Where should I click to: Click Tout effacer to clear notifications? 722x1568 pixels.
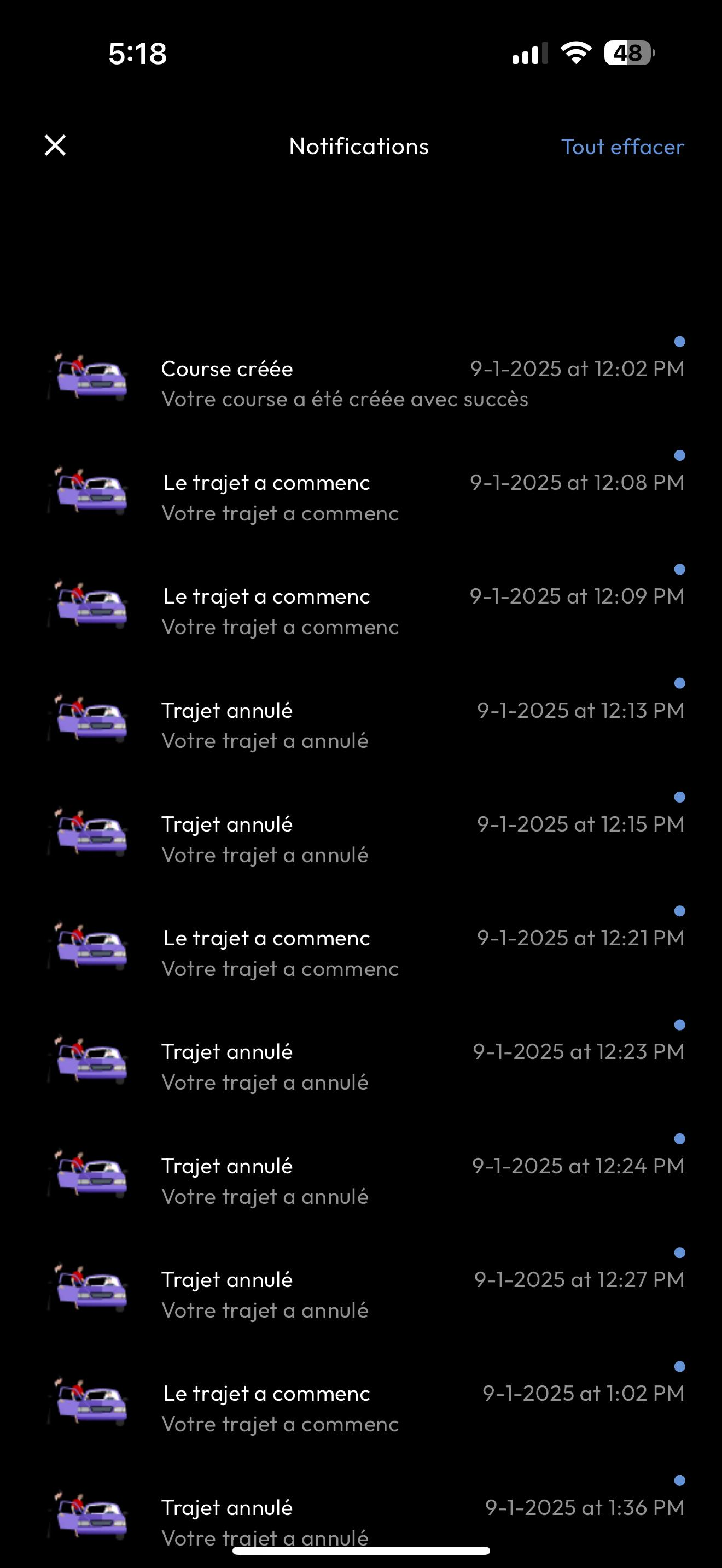pos(622,146)
